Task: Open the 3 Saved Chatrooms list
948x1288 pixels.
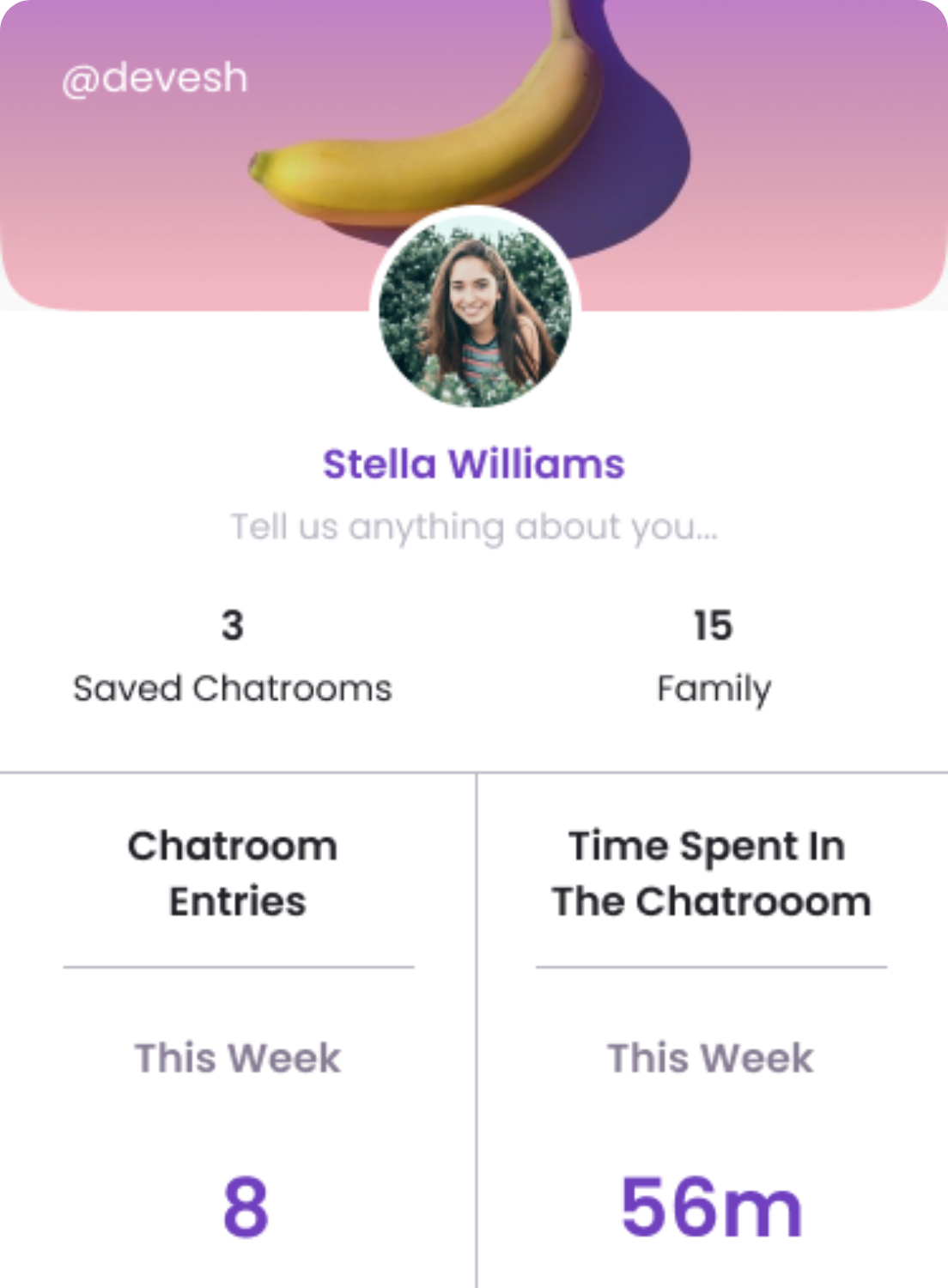Action: (x=233, y=658)
